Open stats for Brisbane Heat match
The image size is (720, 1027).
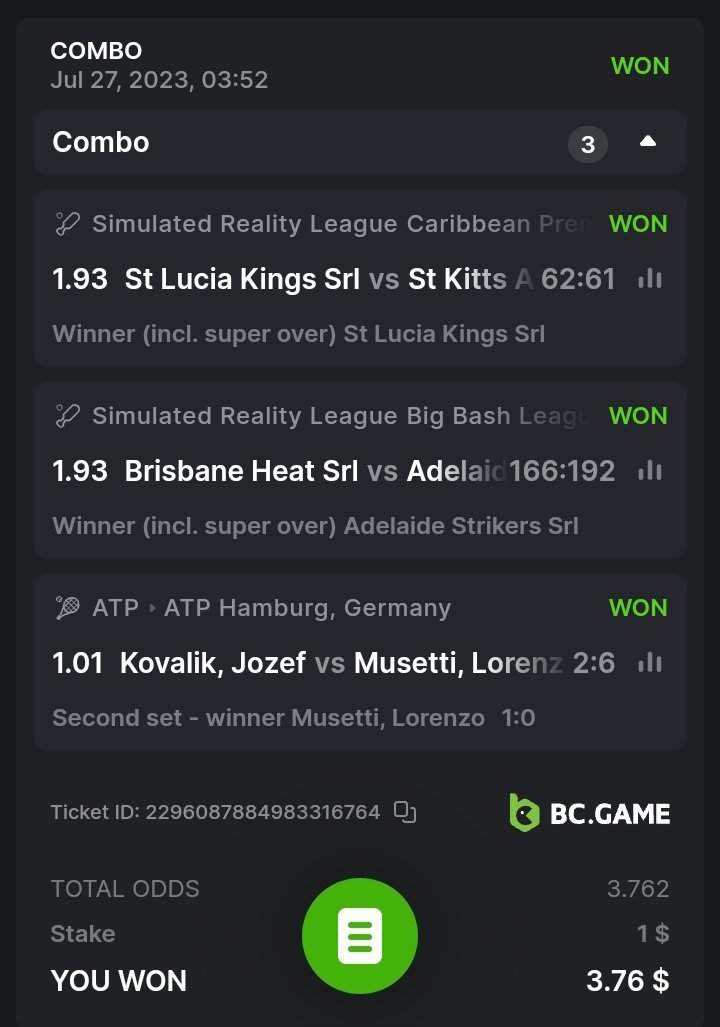650,471
